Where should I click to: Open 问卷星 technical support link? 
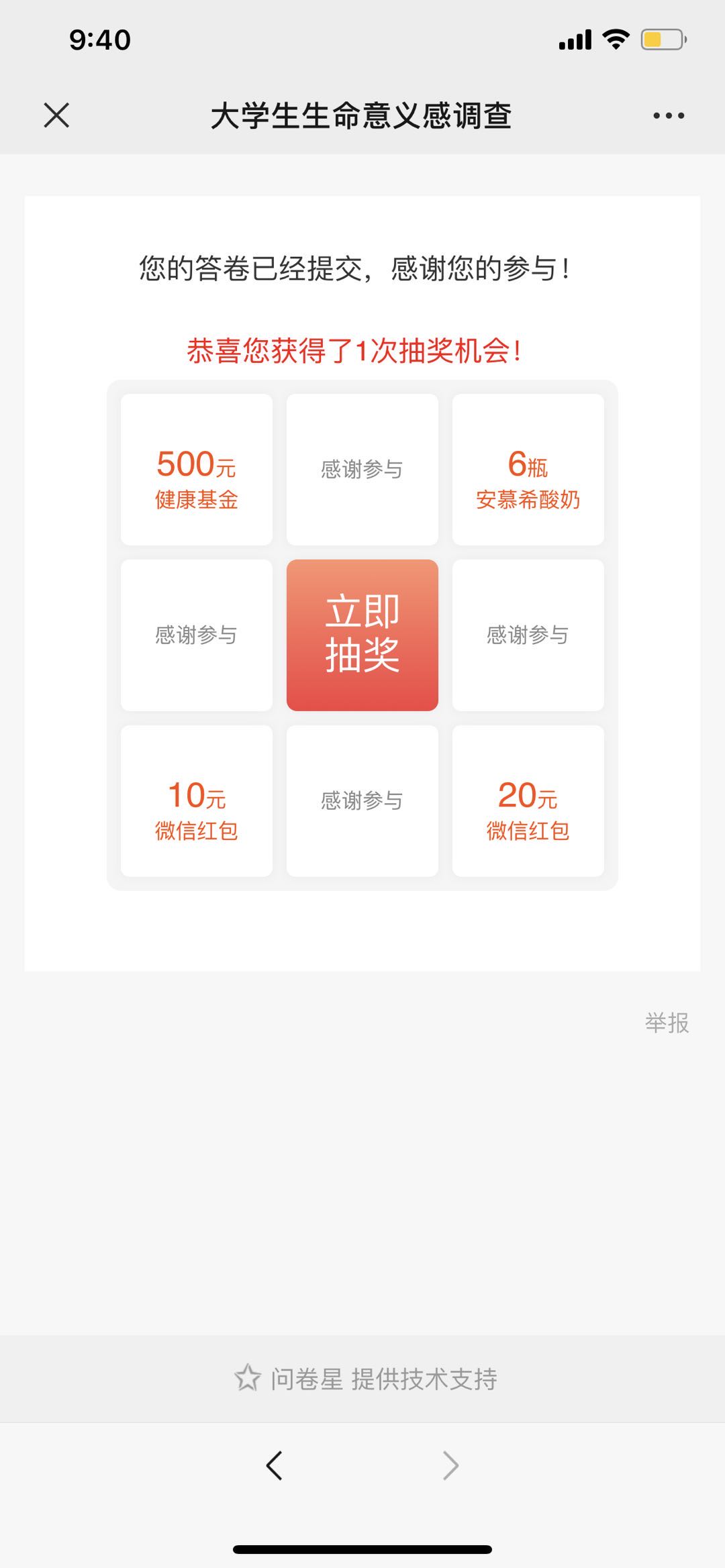(x=366, y=1378)
